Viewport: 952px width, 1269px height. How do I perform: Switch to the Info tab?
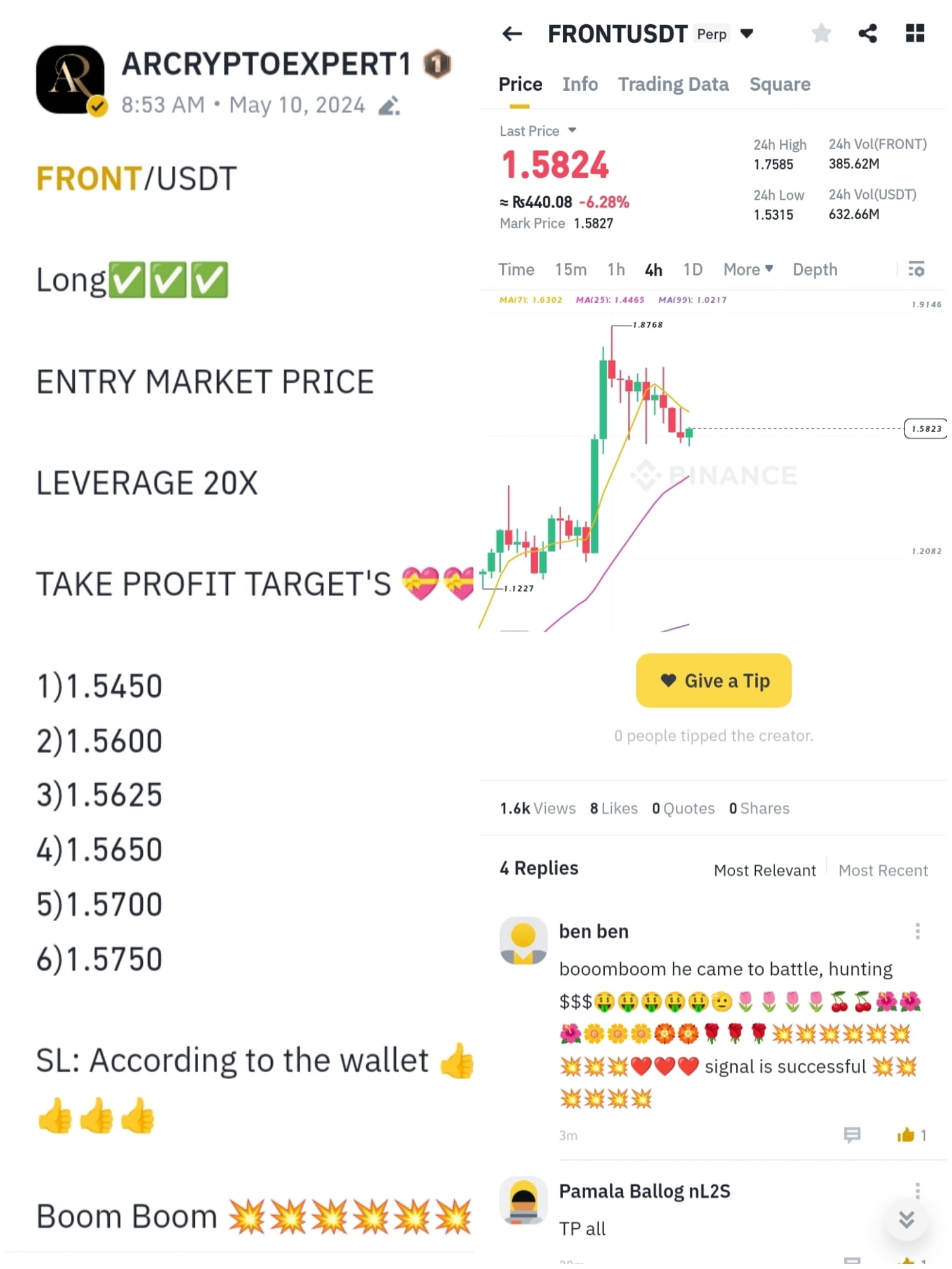579,84
